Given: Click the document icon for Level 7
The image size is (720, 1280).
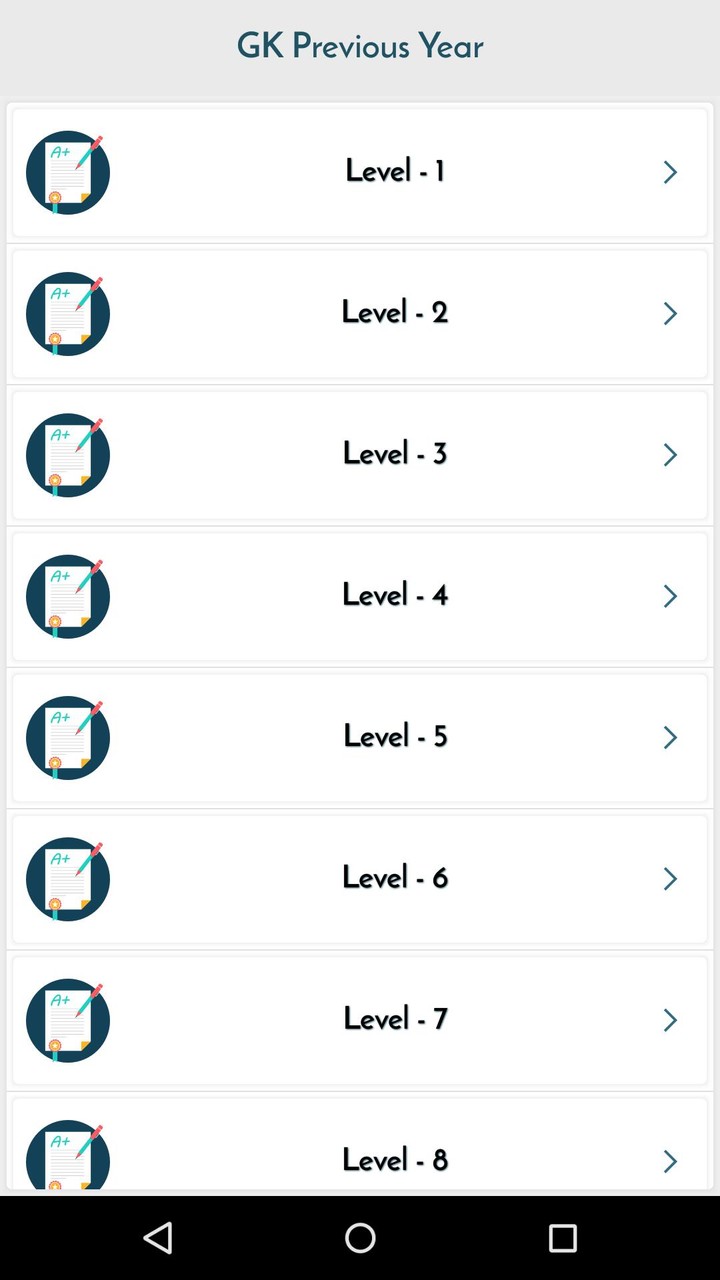Looking at the screenshot, I should pos(67,1019).
